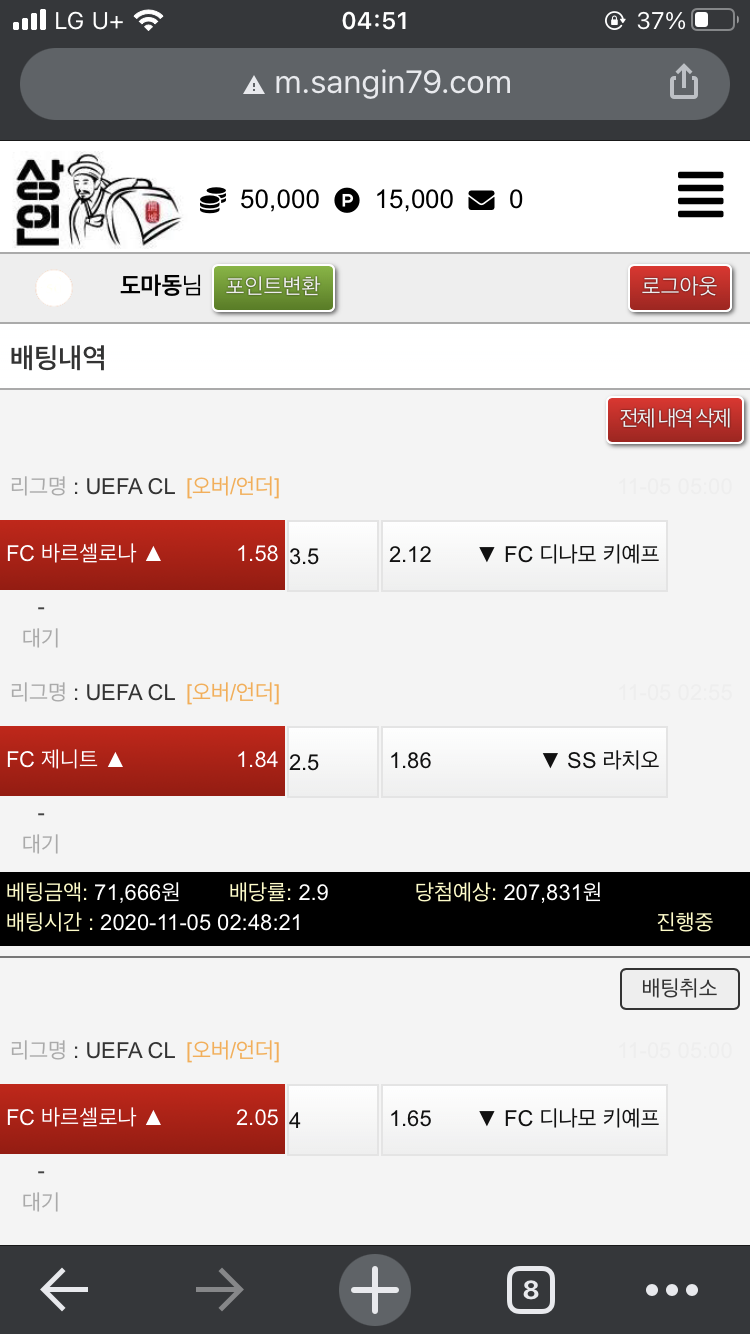Open a new browser tab
The width and height of the screenshot is (750, 1334).
[x=375, y=1290]
